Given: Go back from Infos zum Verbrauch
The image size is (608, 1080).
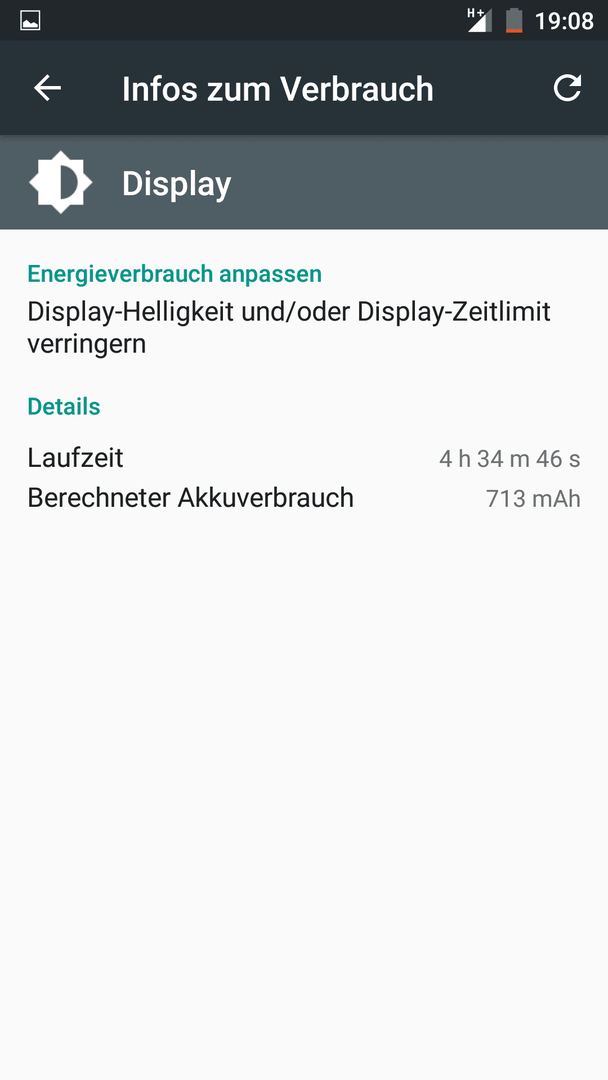Looking at the screenshot, I should pos(48,88).
